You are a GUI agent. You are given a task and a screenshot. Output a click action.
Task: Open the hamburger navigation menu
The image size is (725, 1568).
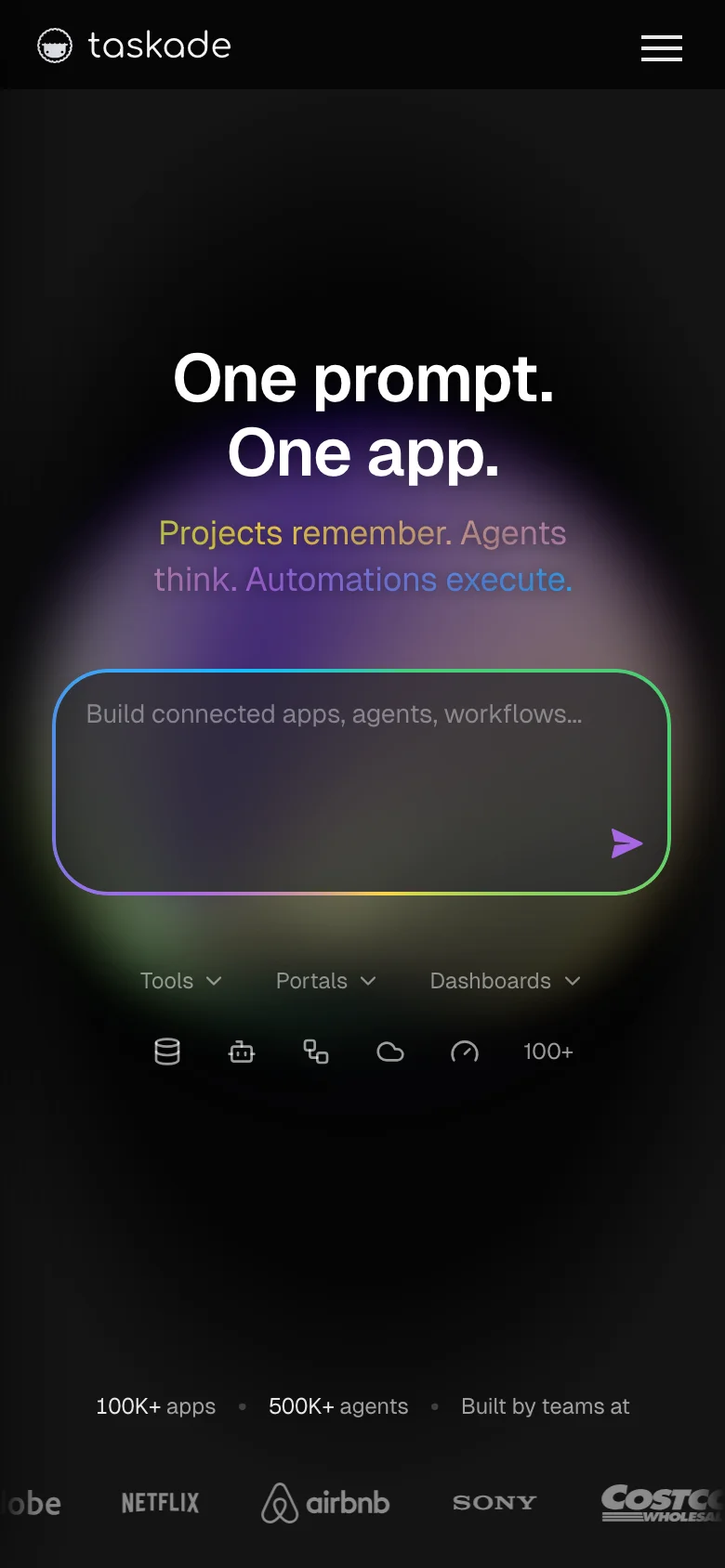(661, 48)
